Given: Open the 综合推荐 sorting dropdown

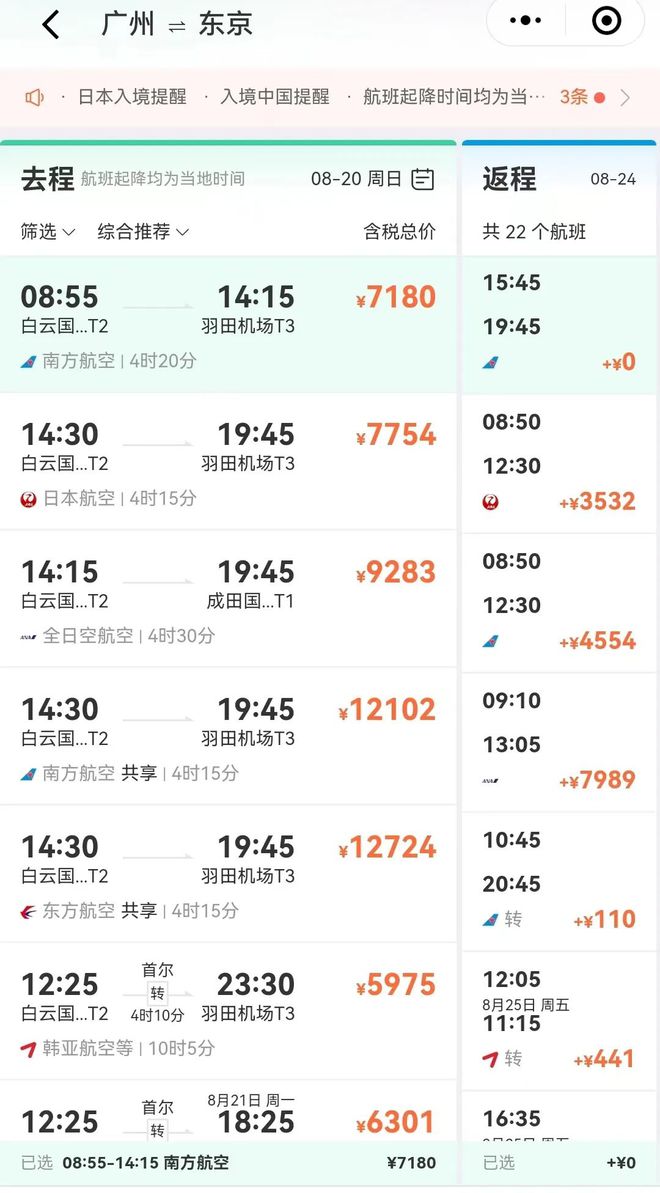Looking at the screenshot, I should 143,232.
